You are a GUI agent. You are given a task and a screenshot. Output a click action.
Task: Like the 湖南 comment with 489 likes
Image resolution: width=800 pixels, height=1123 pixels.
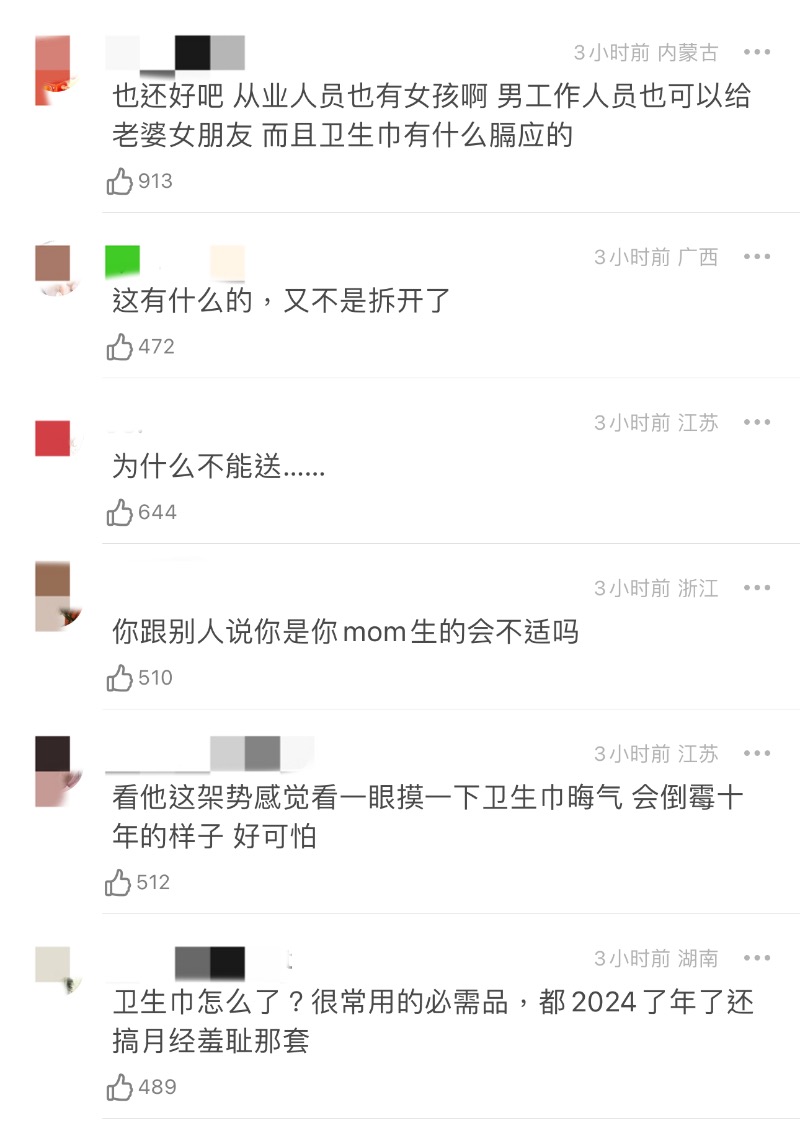point(120,1087)
